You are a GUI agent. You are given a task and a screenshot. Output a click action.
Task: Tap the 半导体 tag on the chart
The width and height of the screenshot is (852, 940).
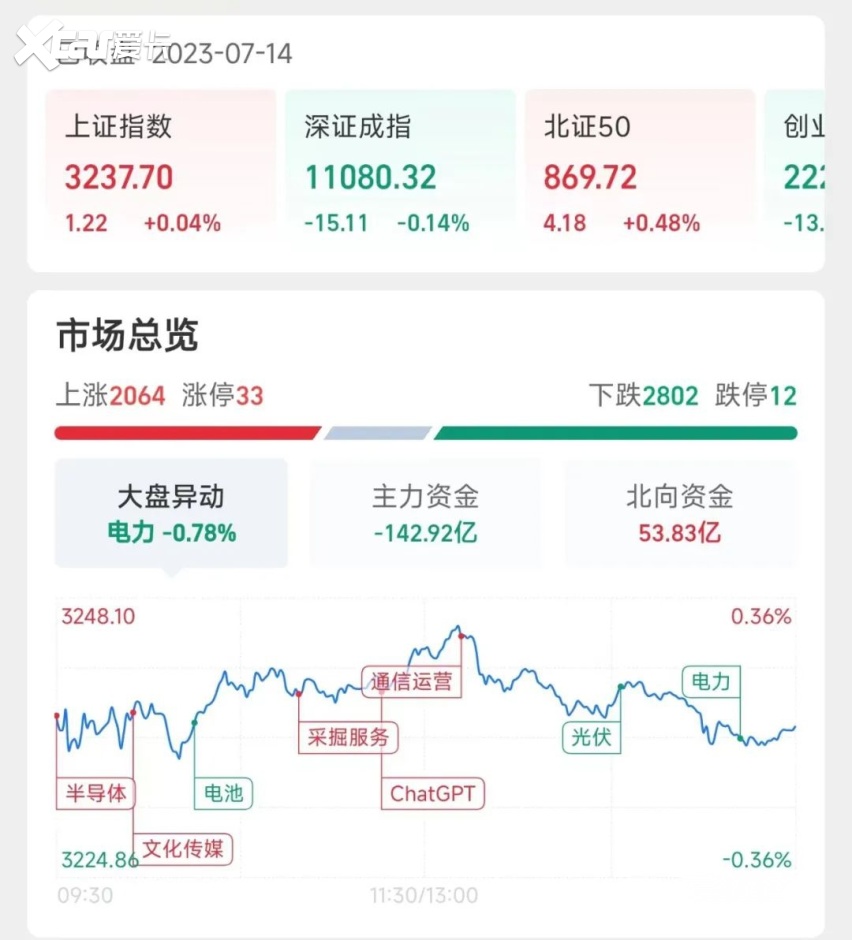(96, 794)
